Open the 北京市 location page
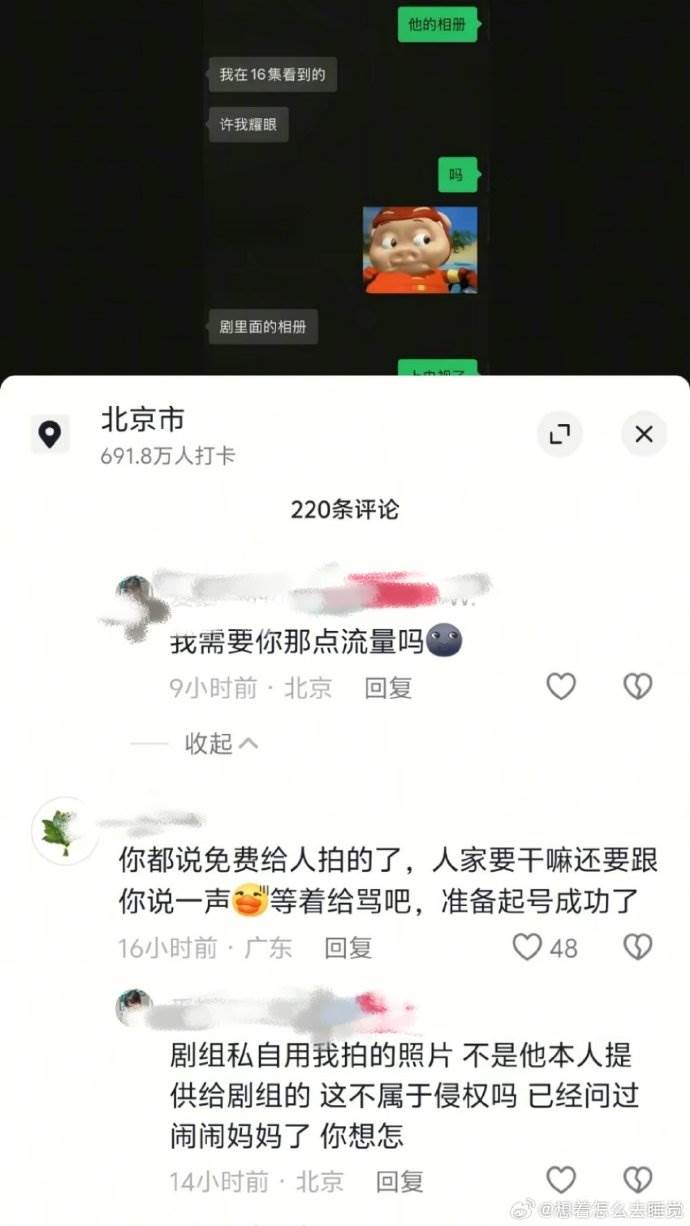Viewport: 690px width, 1226px height. [x=142, y=420]
